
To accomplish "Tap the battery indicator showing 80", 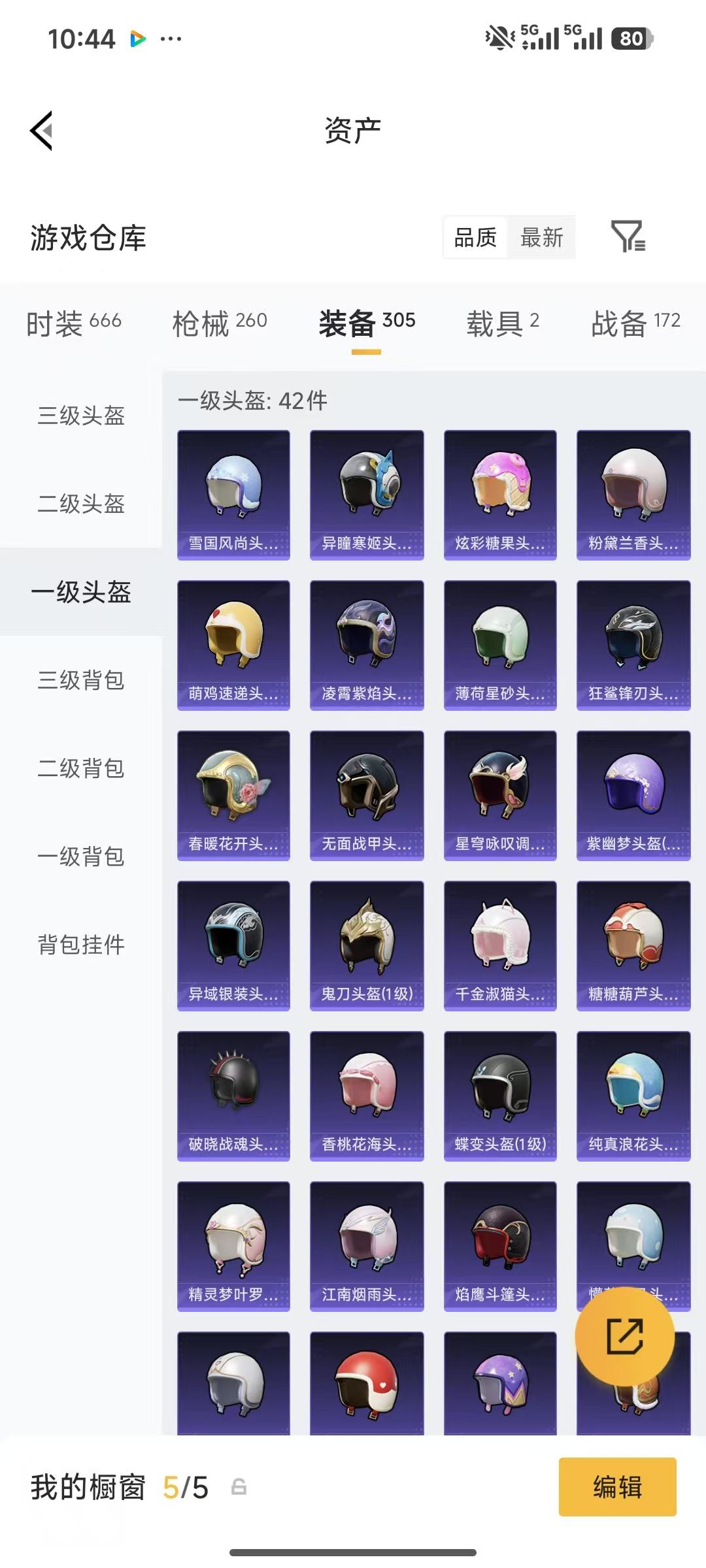I will point(630,39).
